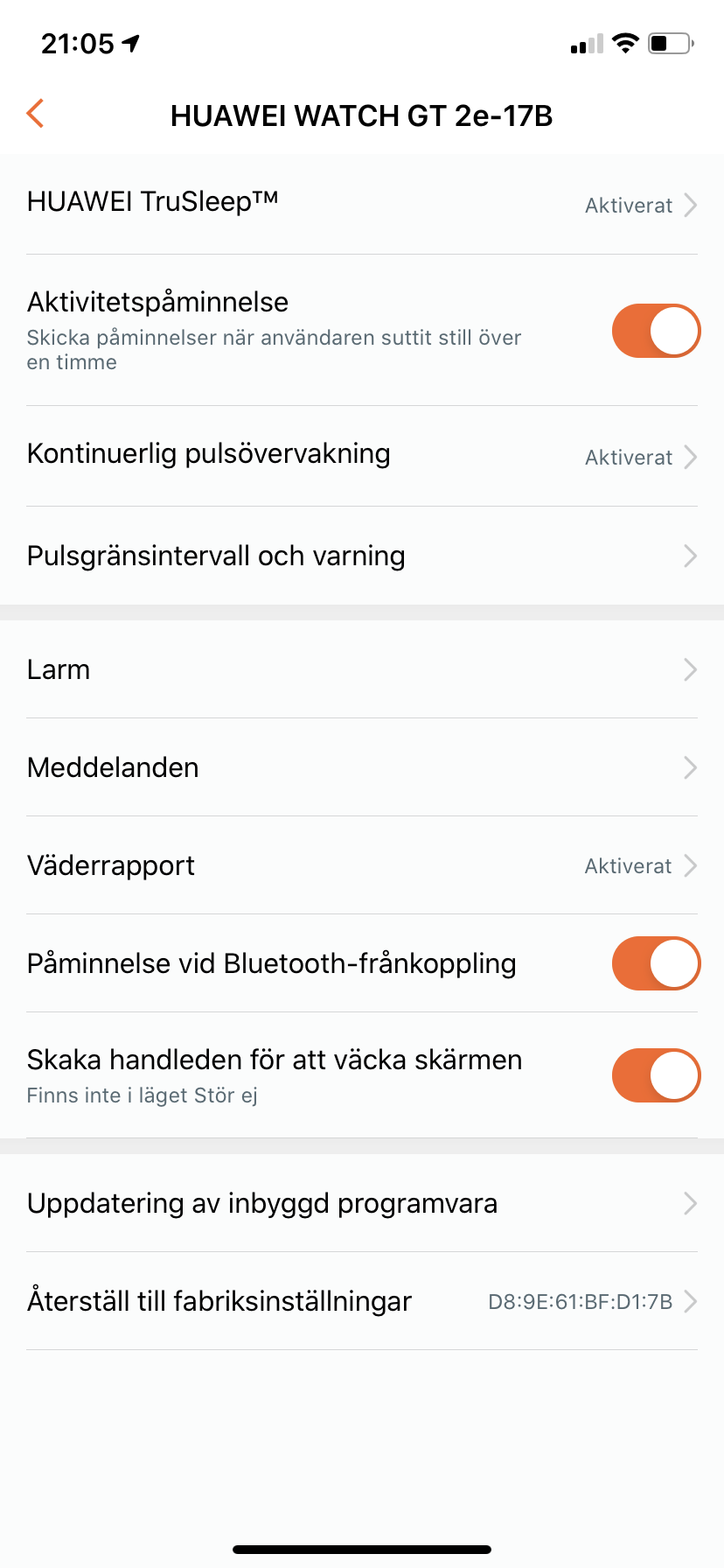Screen dimensions: 724x1568
Task: Open Kontinuerlig pulsövervakning settings
Action: tap(362, 456)
